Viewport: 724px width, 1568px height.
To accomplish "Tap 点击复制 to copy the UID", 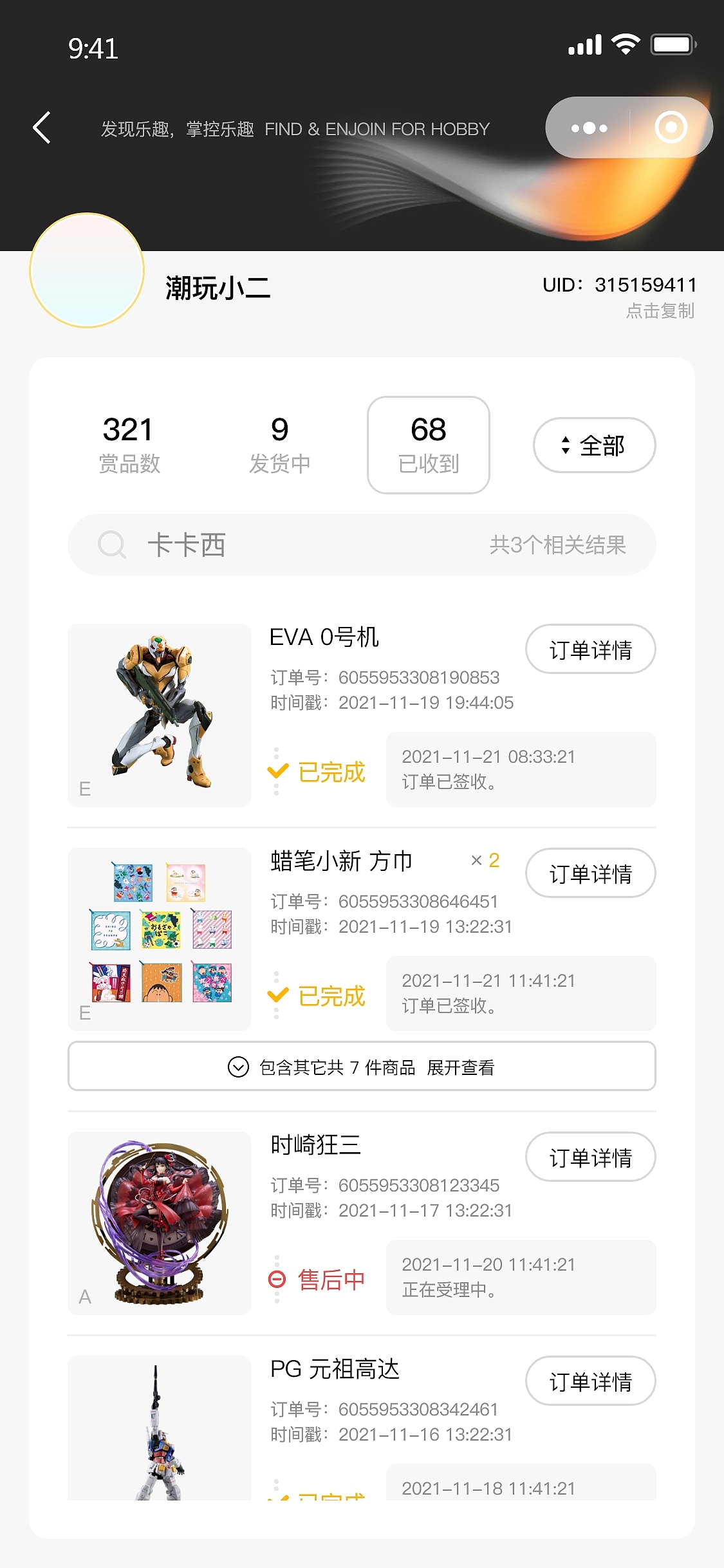I will (x=660, y=312).
